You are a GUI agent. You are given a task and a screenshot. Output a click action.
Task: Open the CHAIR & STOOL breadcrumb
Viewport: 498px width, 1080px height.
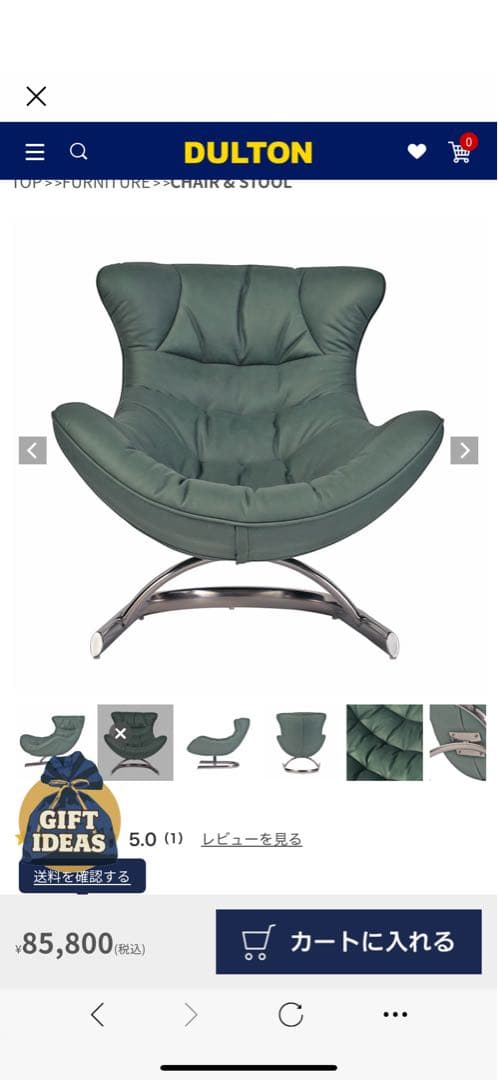(231, 183)
